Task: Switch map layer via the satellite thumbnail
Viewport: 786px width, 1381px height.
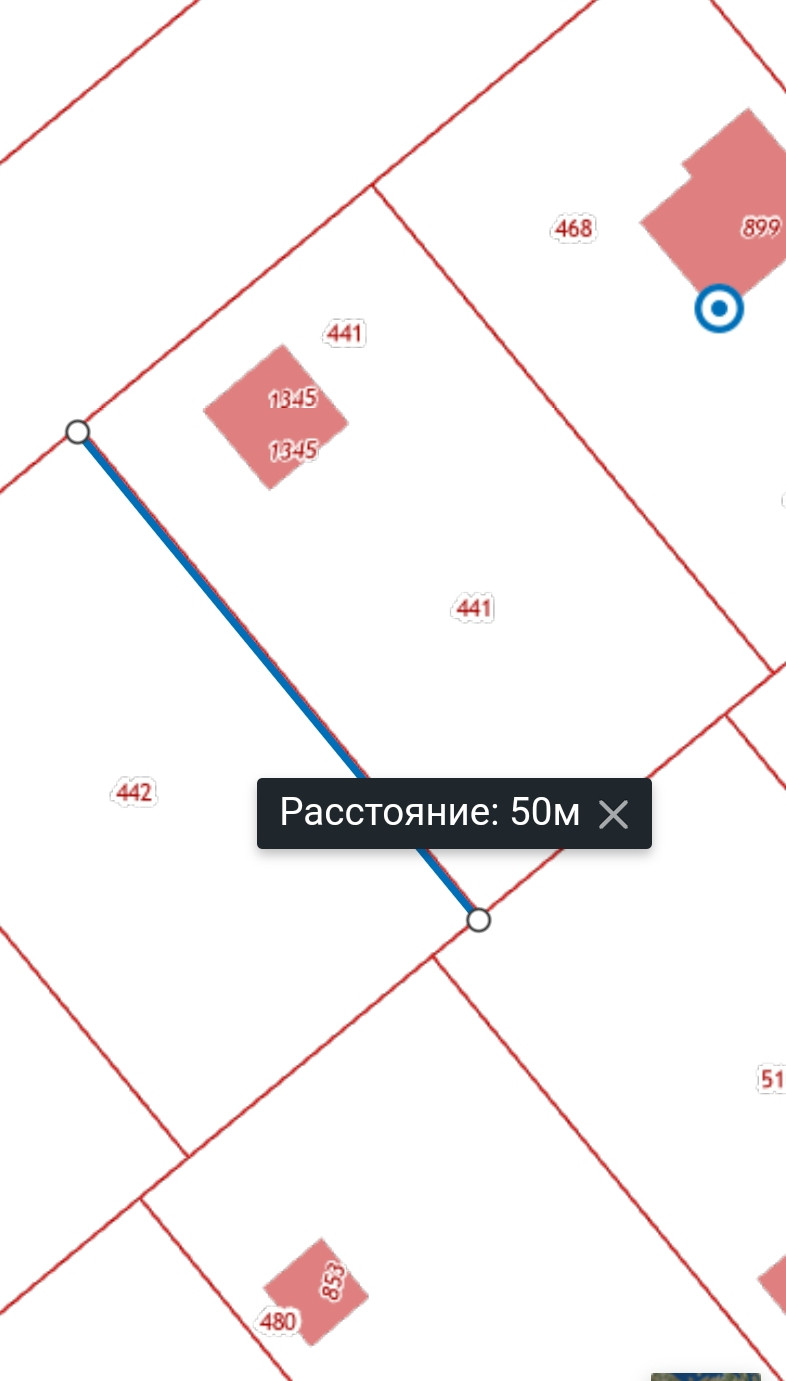Action: pyautogui.click(x=706, y=1377)
